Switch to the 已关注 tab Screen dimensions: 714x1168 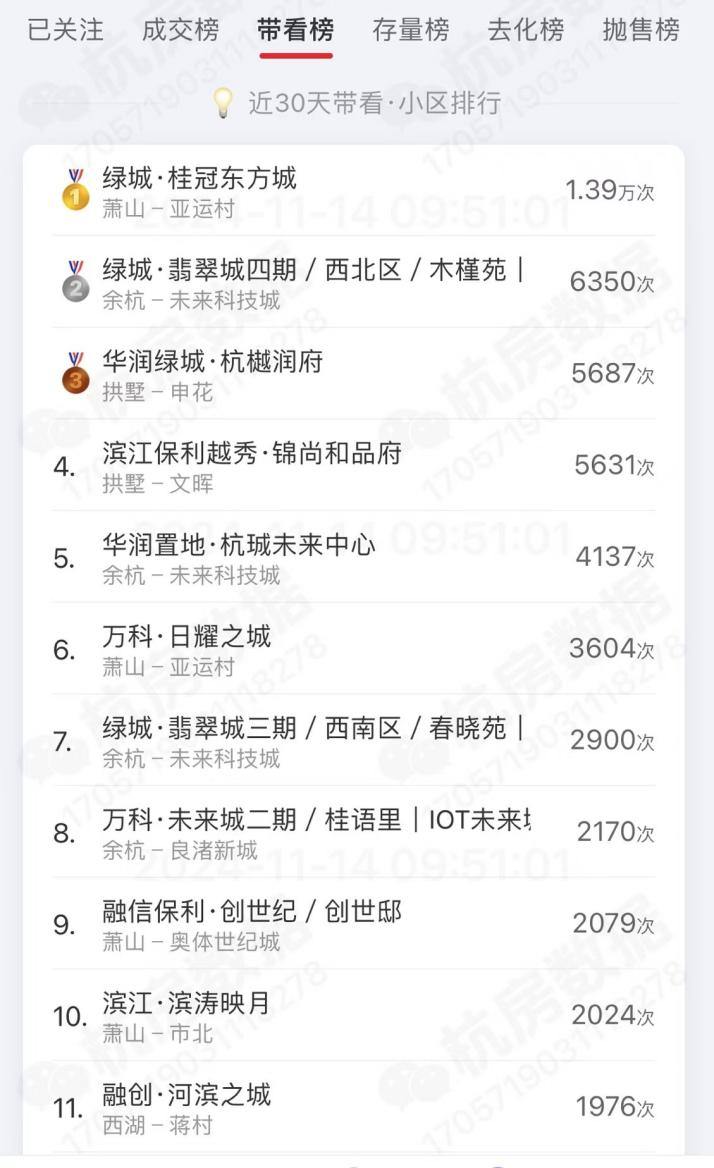coord(66,30)
